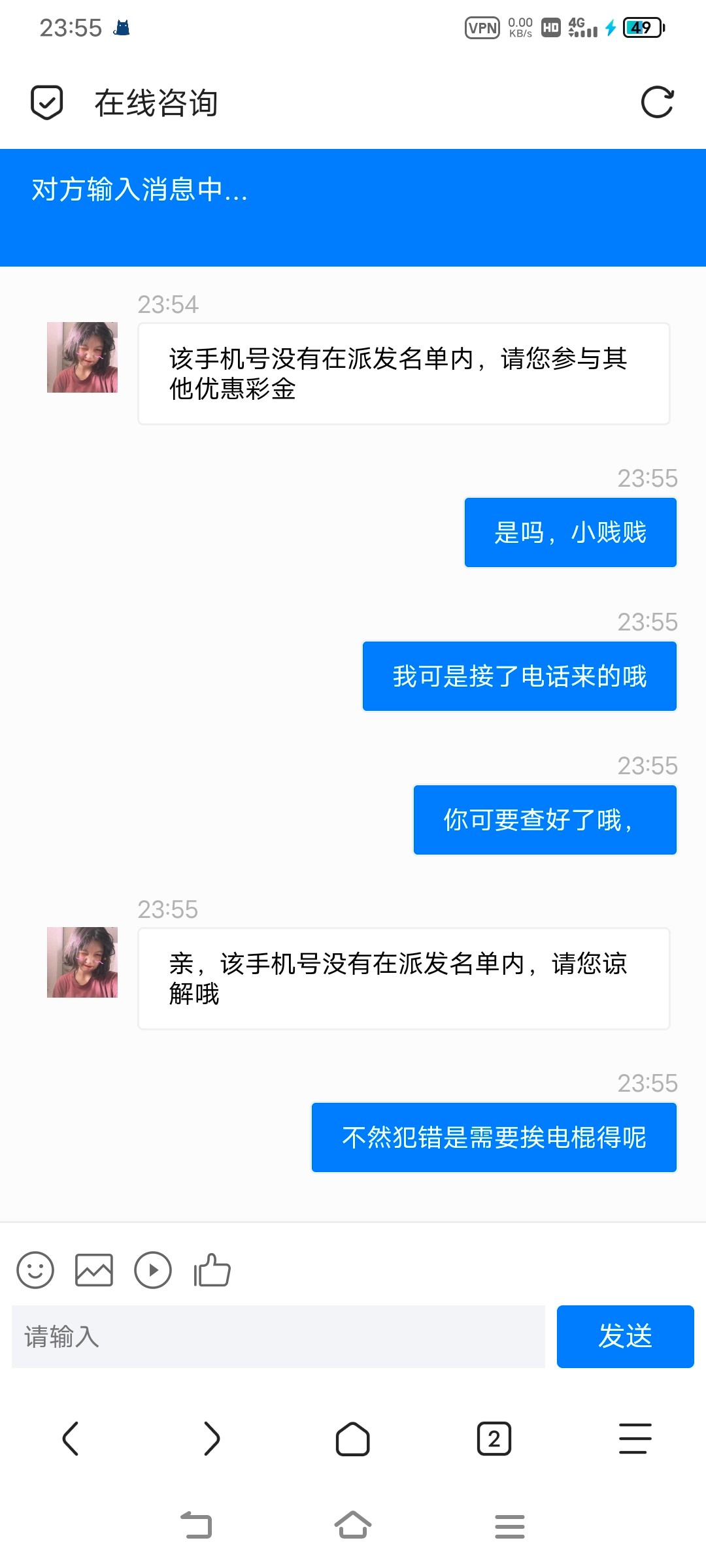This screenshot has height=1568, width=706.
Task: Attach a video to the chat
Action: tap(153, 1270)
